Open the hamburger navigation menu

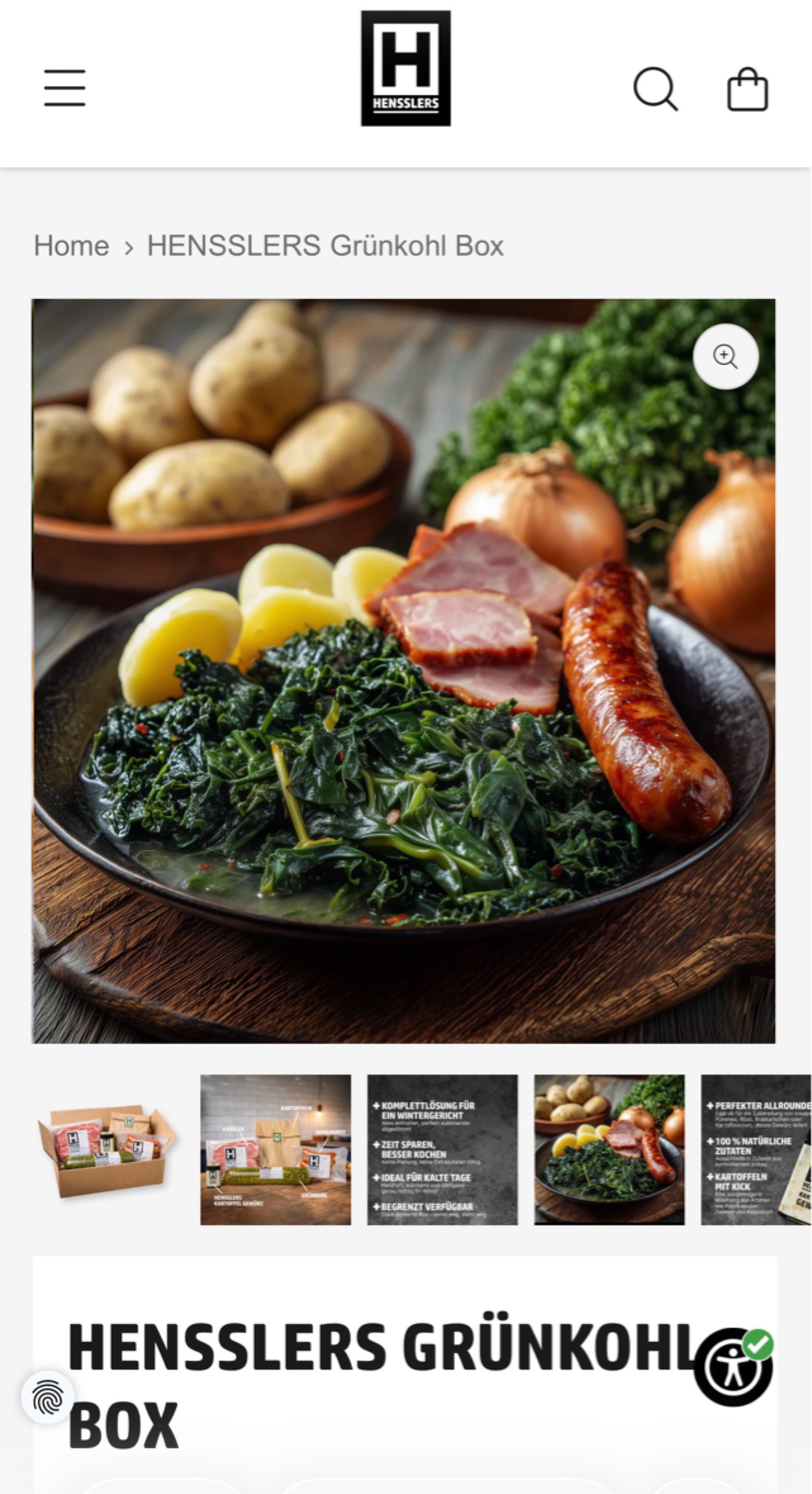pos(64,88)
